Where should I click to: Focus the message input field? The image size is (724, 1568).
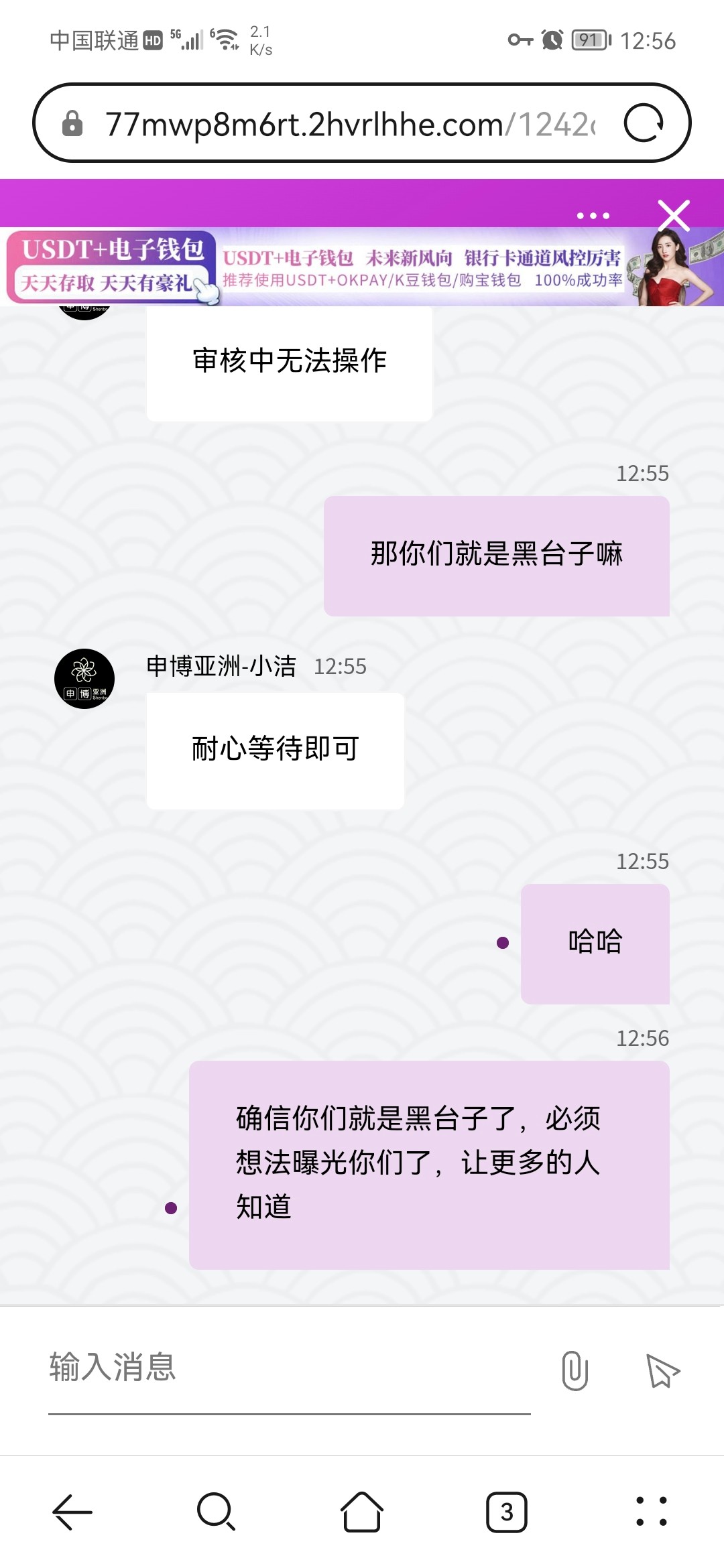point(288,1368)
